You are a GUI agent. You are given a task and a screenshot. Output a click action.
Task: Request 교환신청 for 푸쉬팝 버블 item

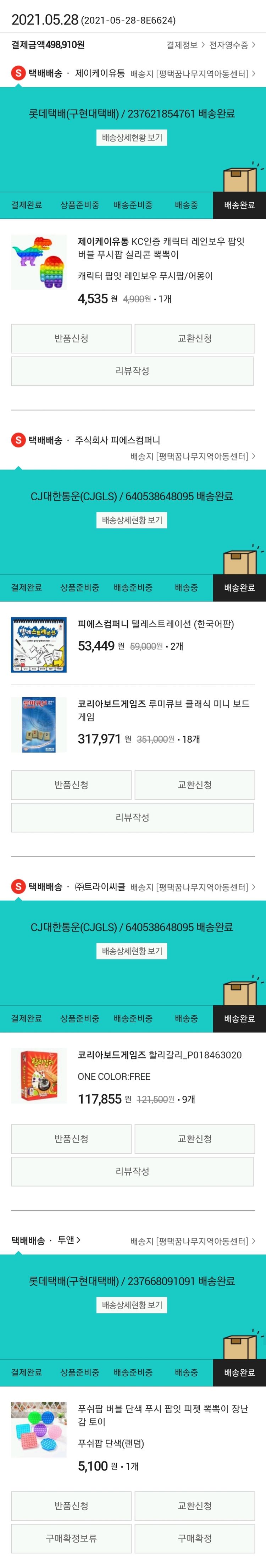[194, 1505]
